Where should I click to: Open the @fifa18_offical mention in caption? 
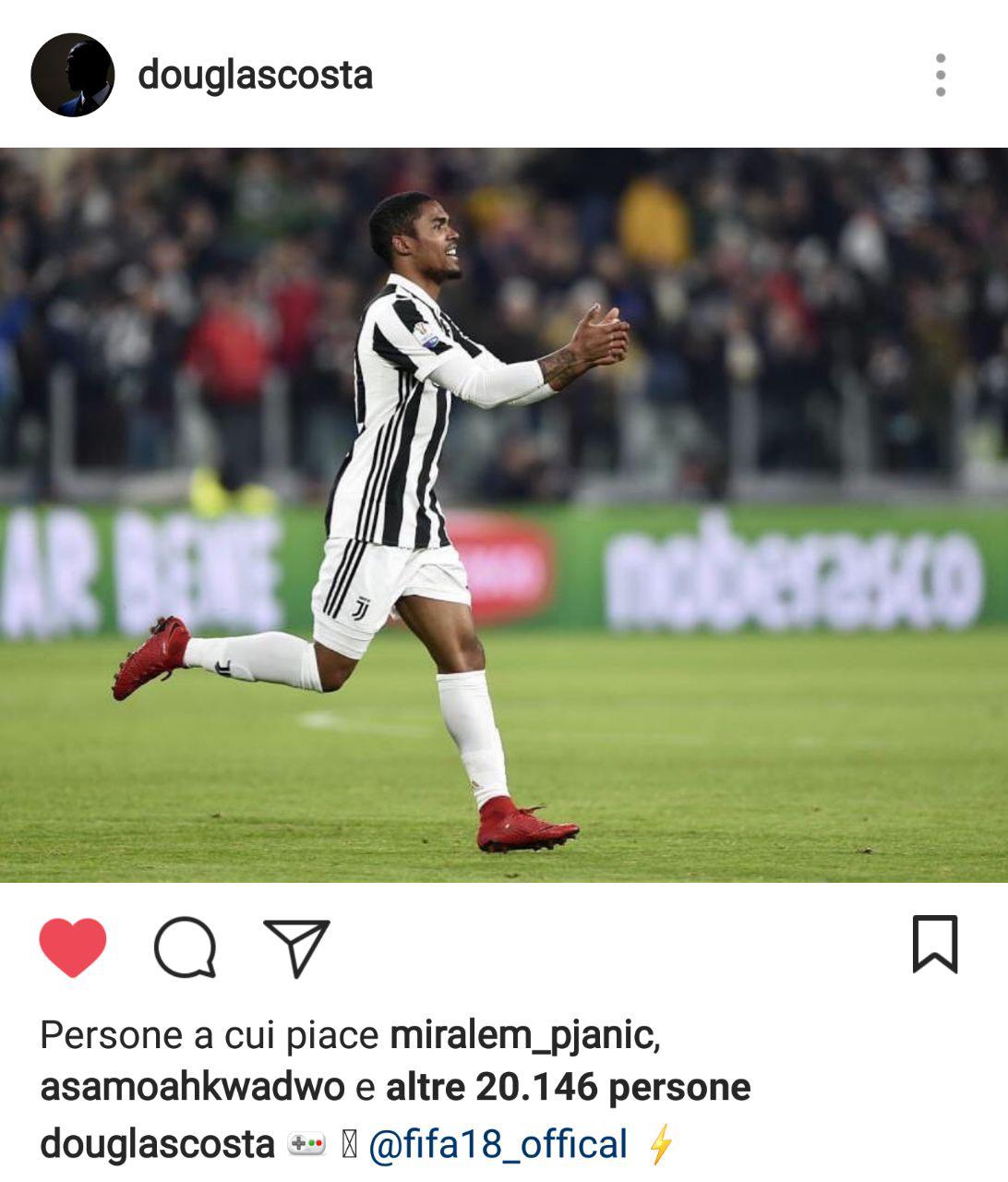[498, 1144]
